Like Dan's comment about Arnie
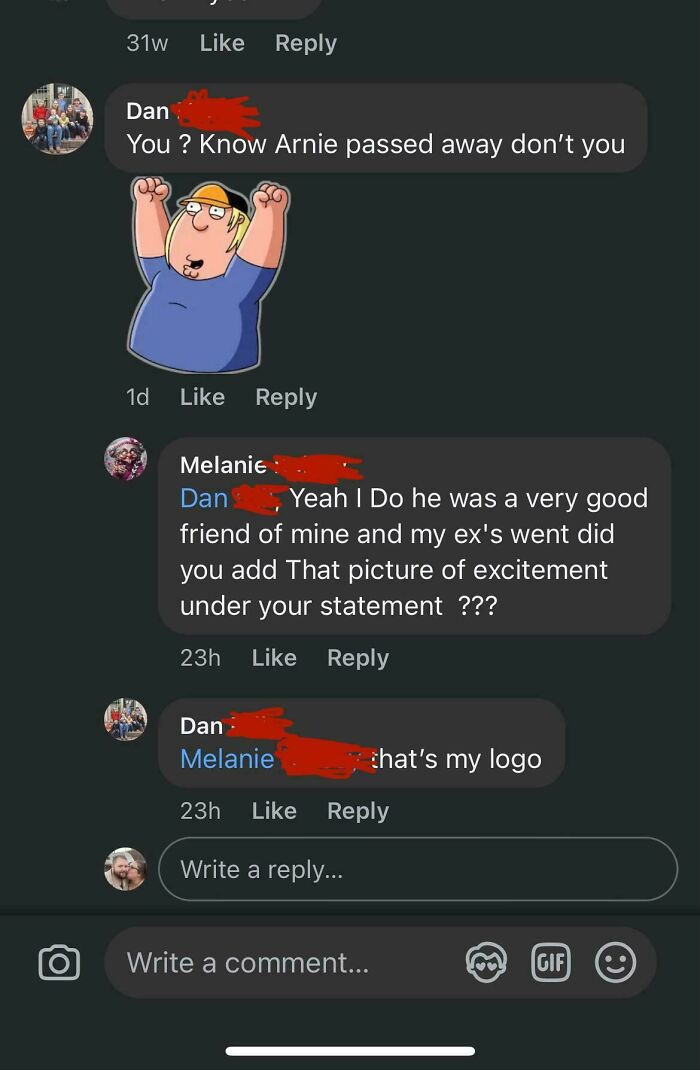 coord(202,396)
